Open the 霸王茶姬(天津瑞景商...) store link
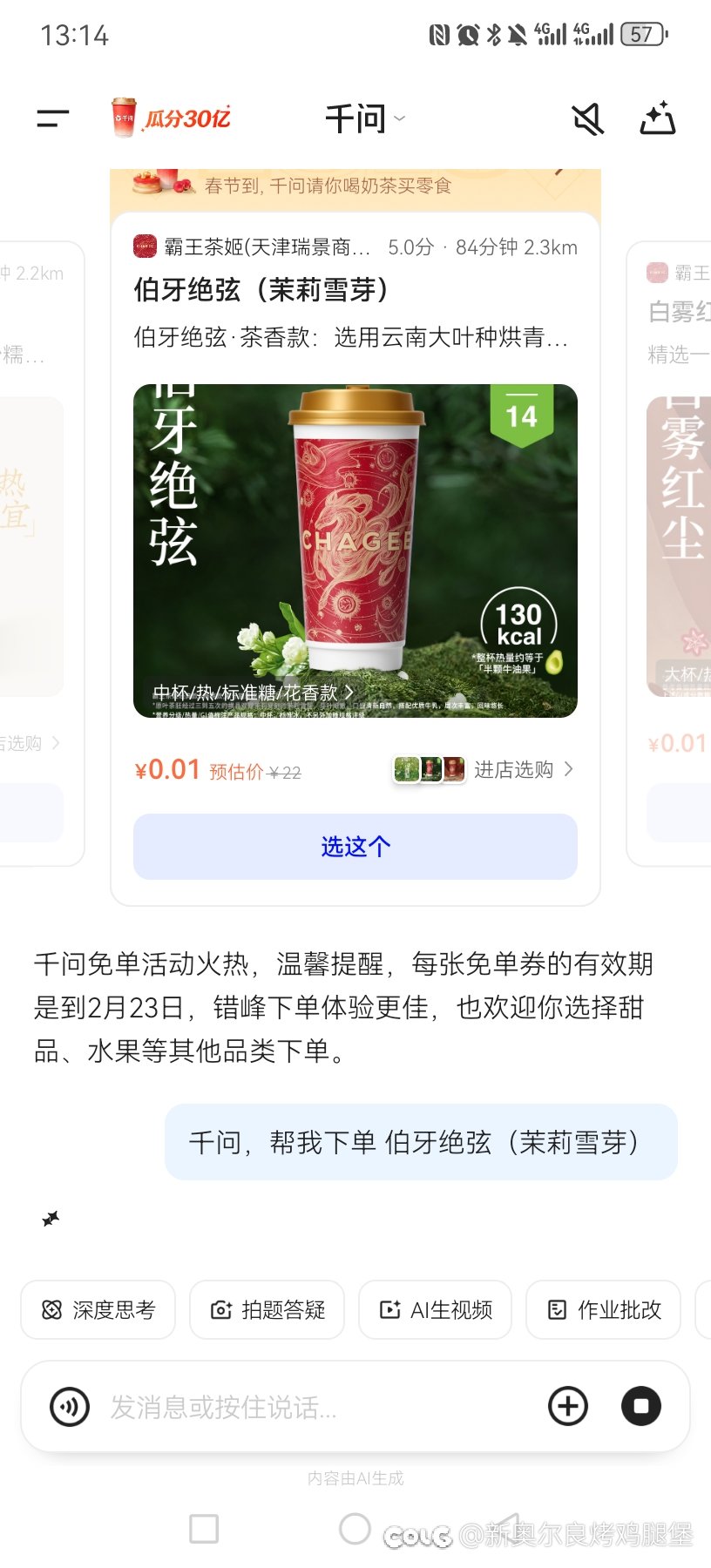The height and width of the screenshot is (1568, 711). [x=261, y=247]
